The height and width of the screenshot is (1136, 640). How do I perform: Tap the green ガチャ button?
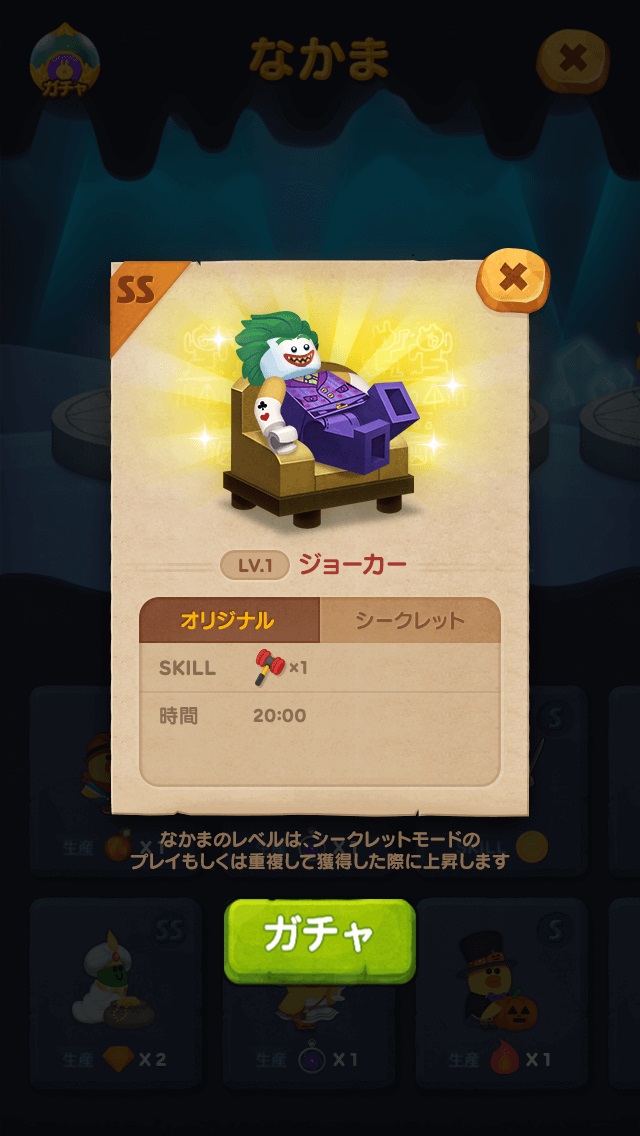point(319,938)
